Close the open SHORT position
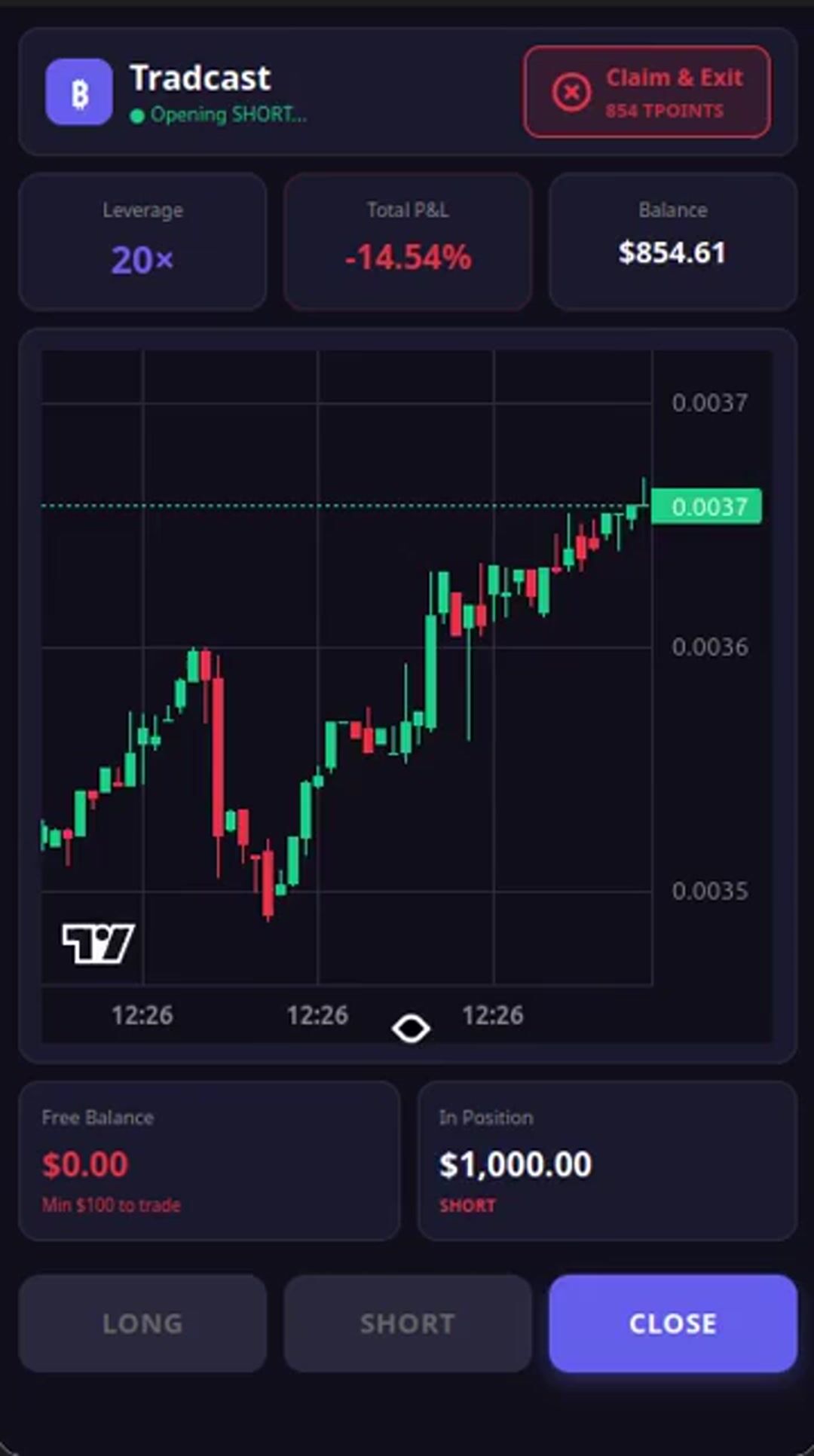The width and height of the screenshot is (814, 1456). (672, 1323)
